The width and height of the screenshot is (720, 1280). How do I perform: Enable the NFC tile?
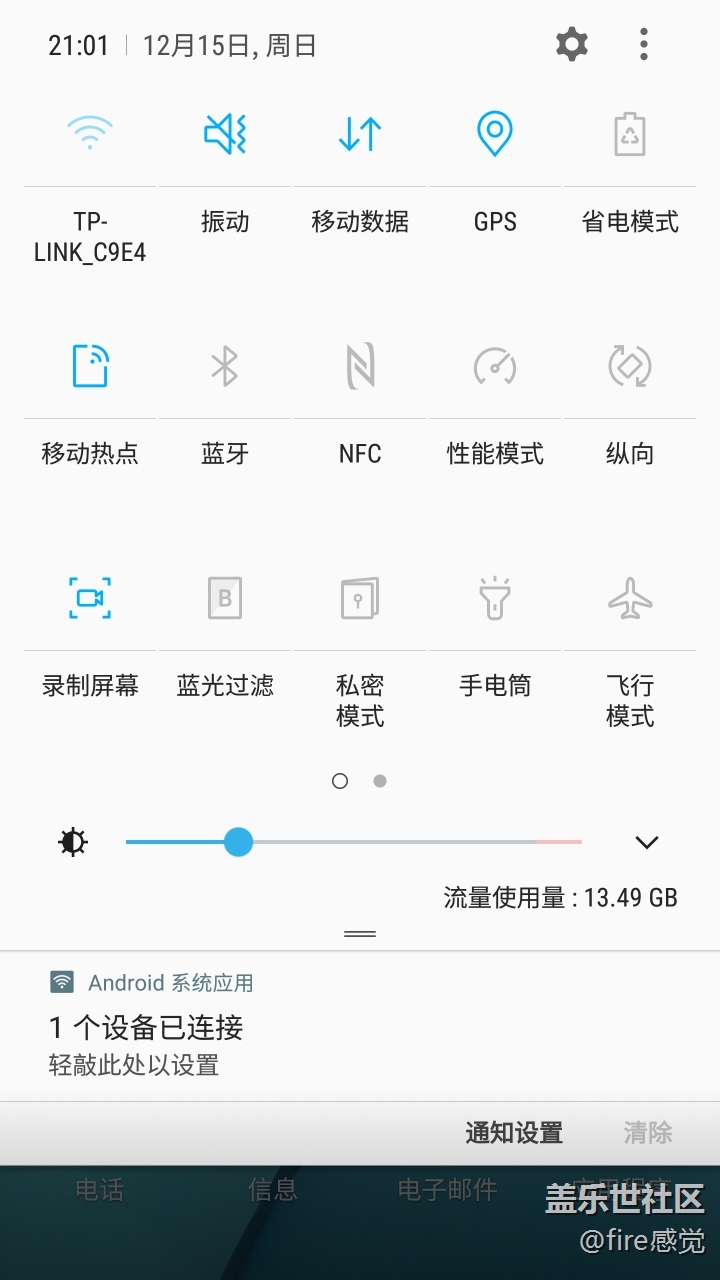click(360, 365)
